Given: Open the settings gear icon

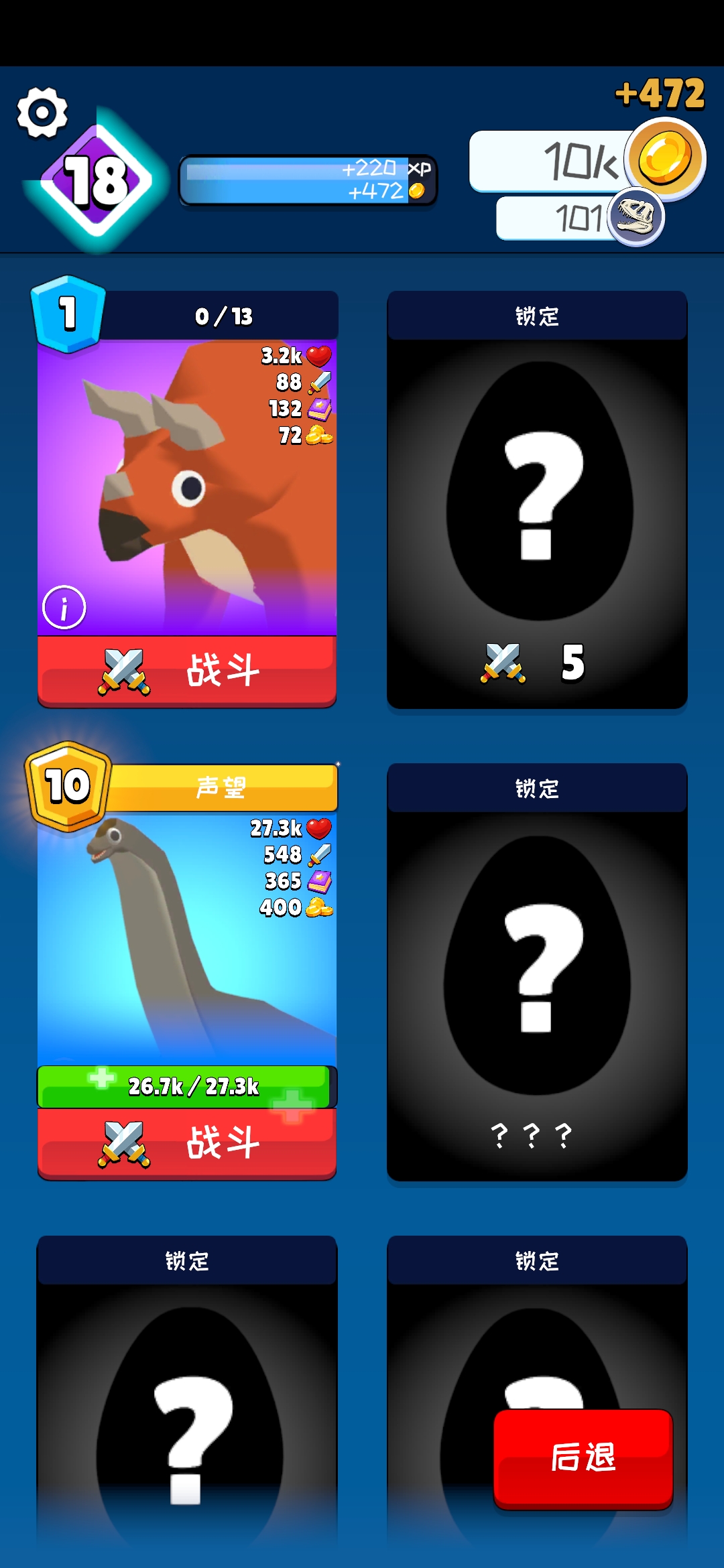Looking at the screenshot, I should [x=42, y=113].
